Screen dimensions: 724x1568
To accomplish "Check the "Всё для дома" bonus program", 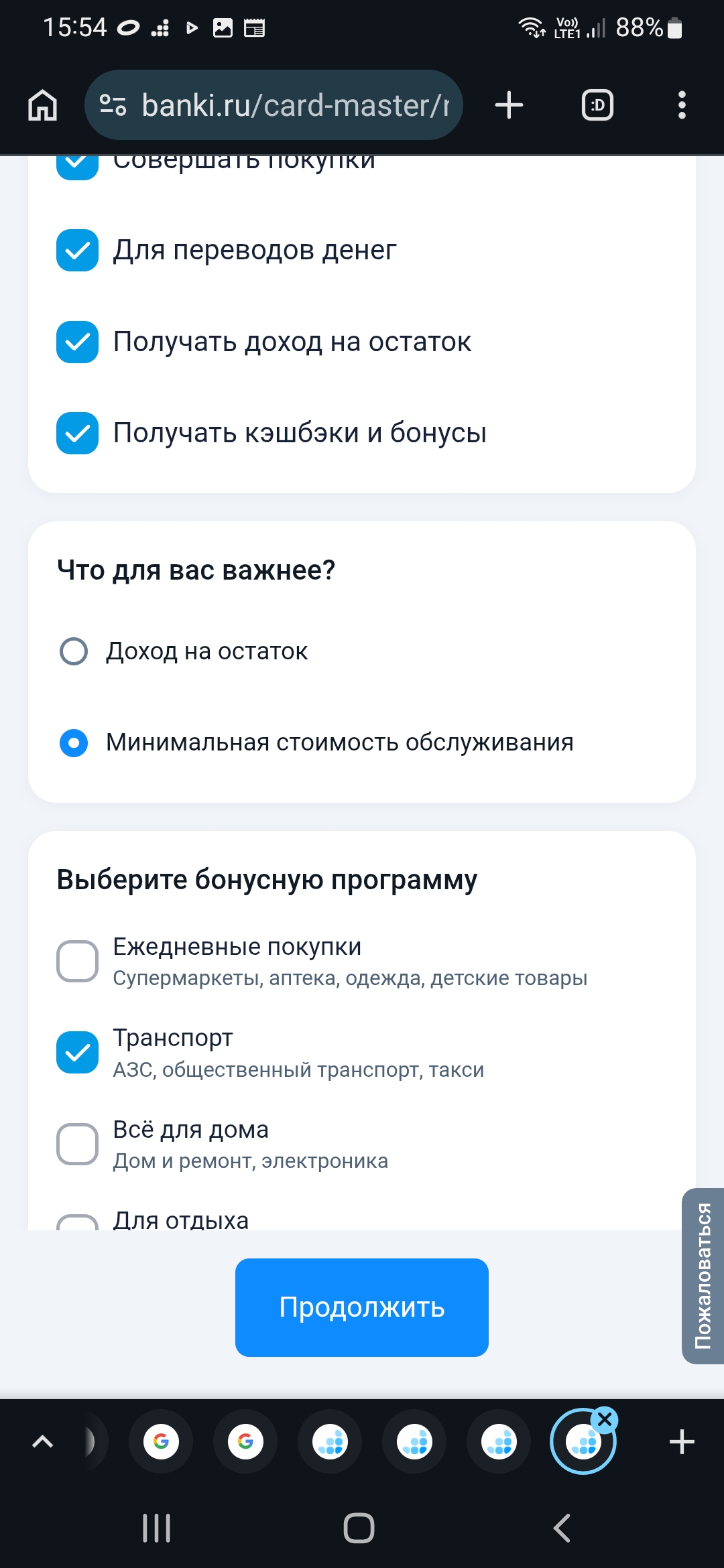I will click(77, 1144).
